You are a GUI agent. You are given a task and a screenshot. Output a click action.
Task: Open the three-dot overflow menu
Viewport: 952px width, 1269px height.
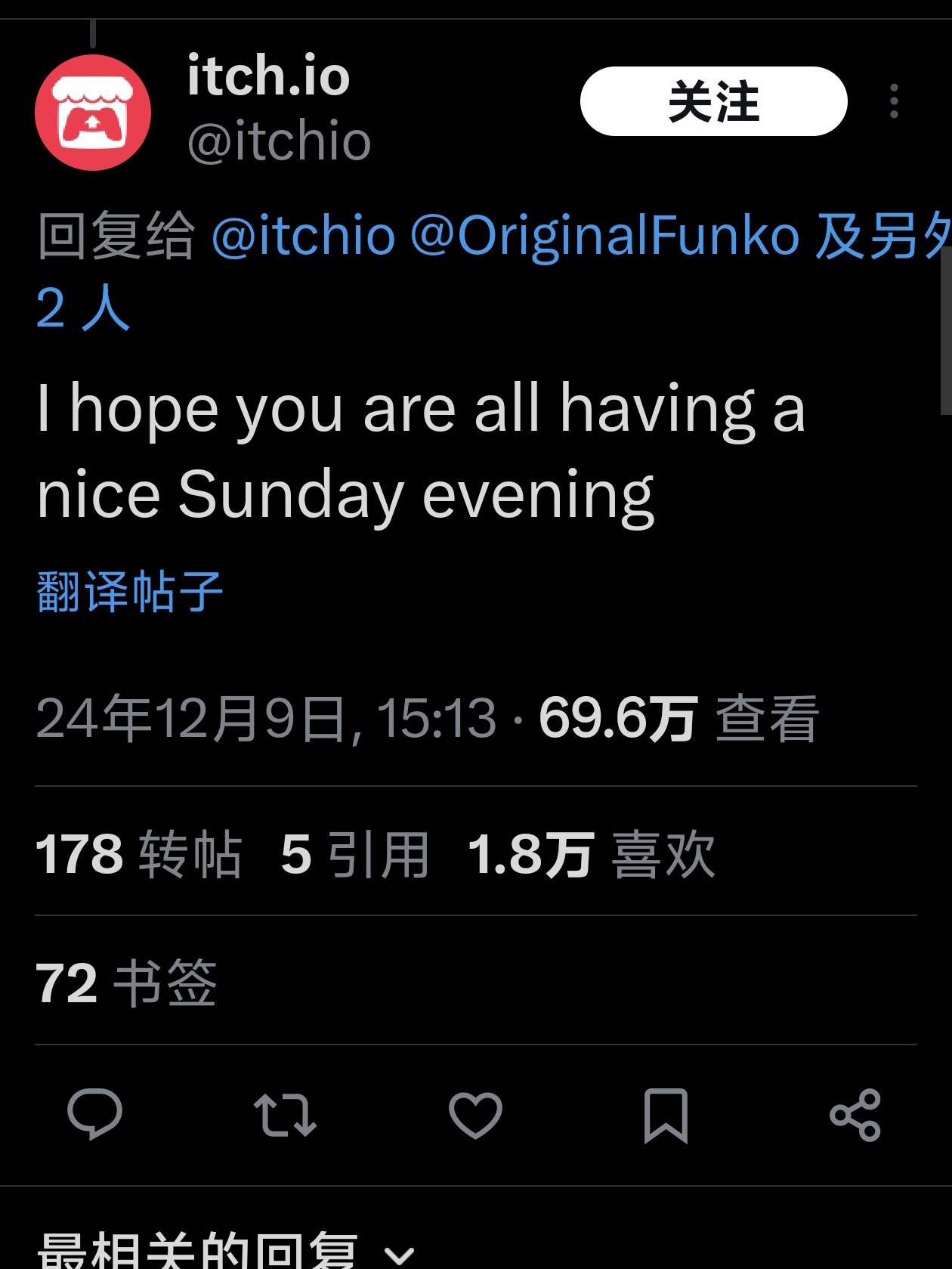point(894,101)
